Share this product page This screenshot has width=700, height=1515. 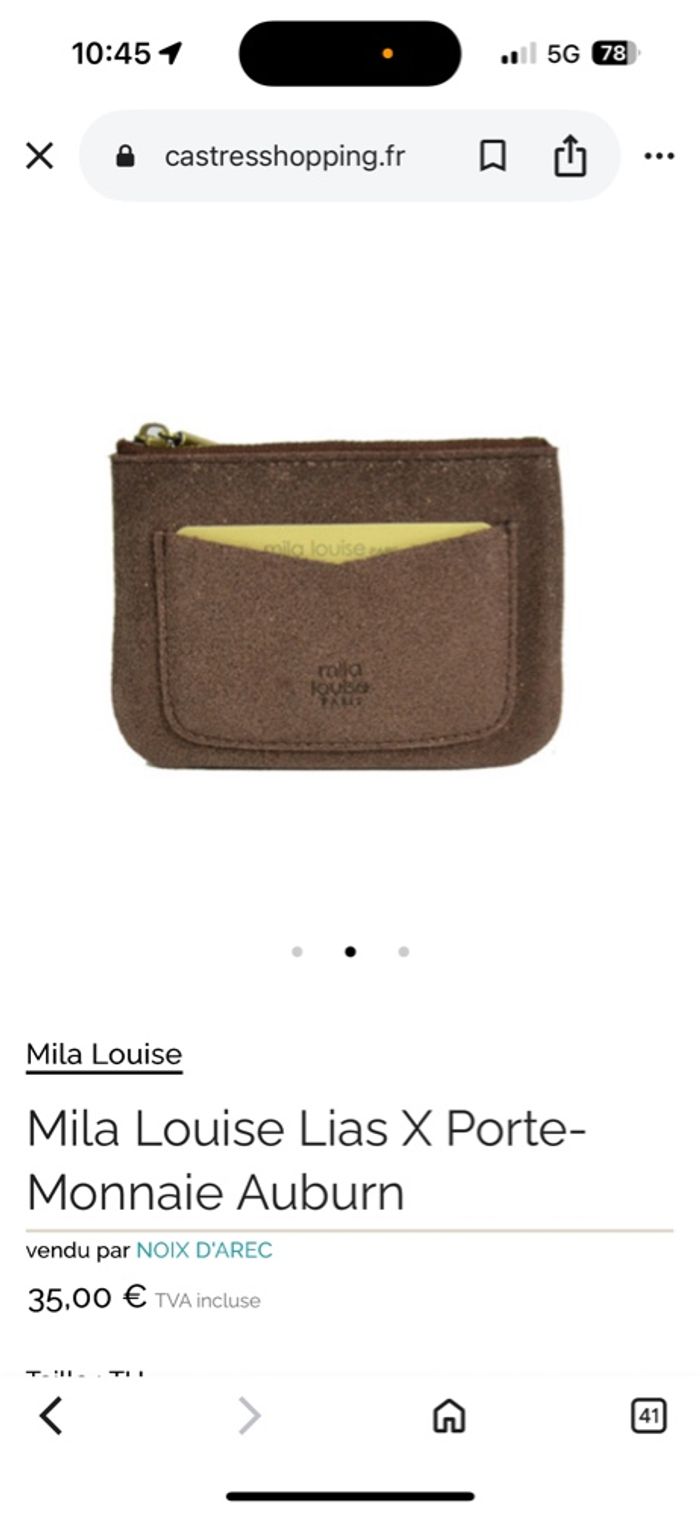569,156
